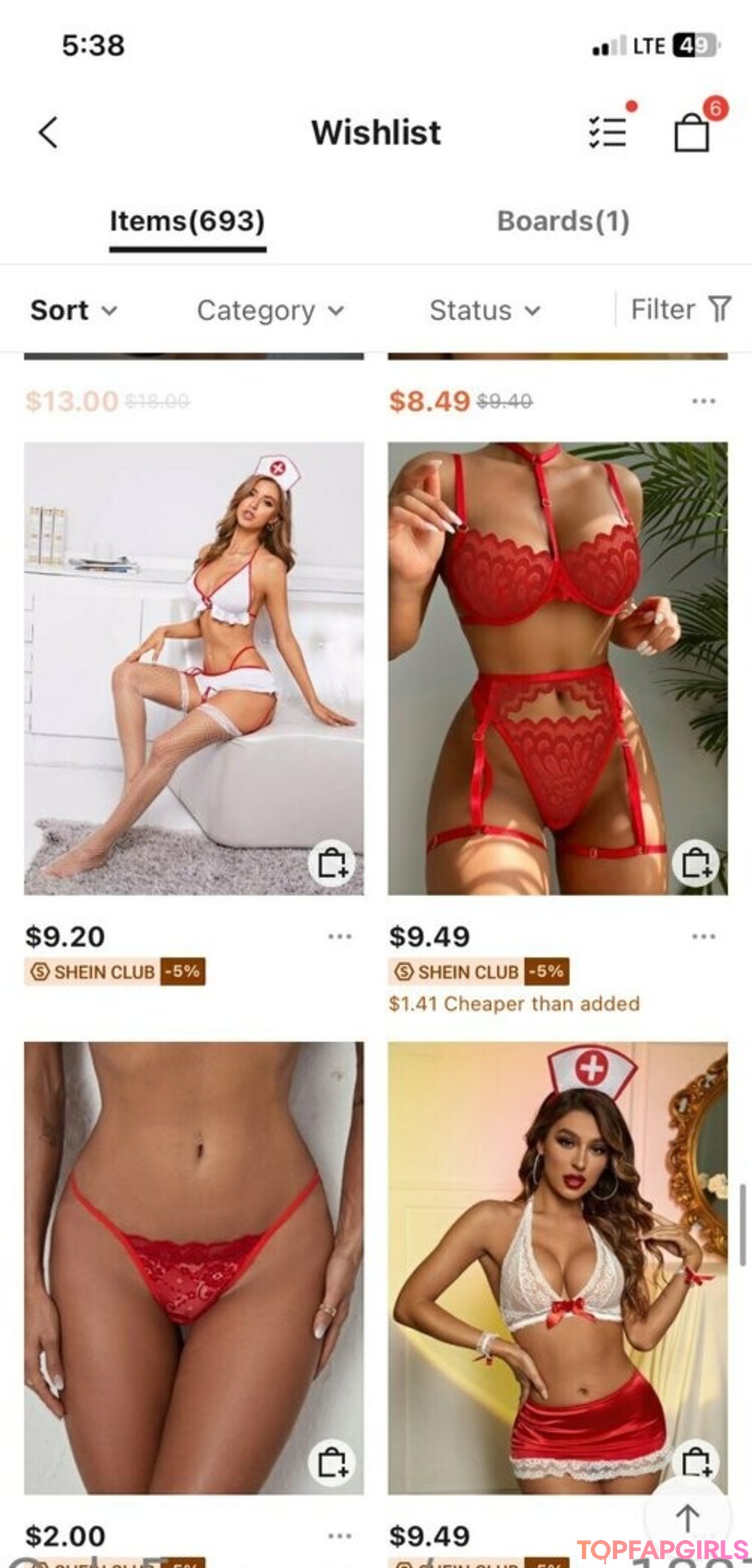Open more options for Cheaper than added item
752x1568 pixels.
(x=703, y=936)
